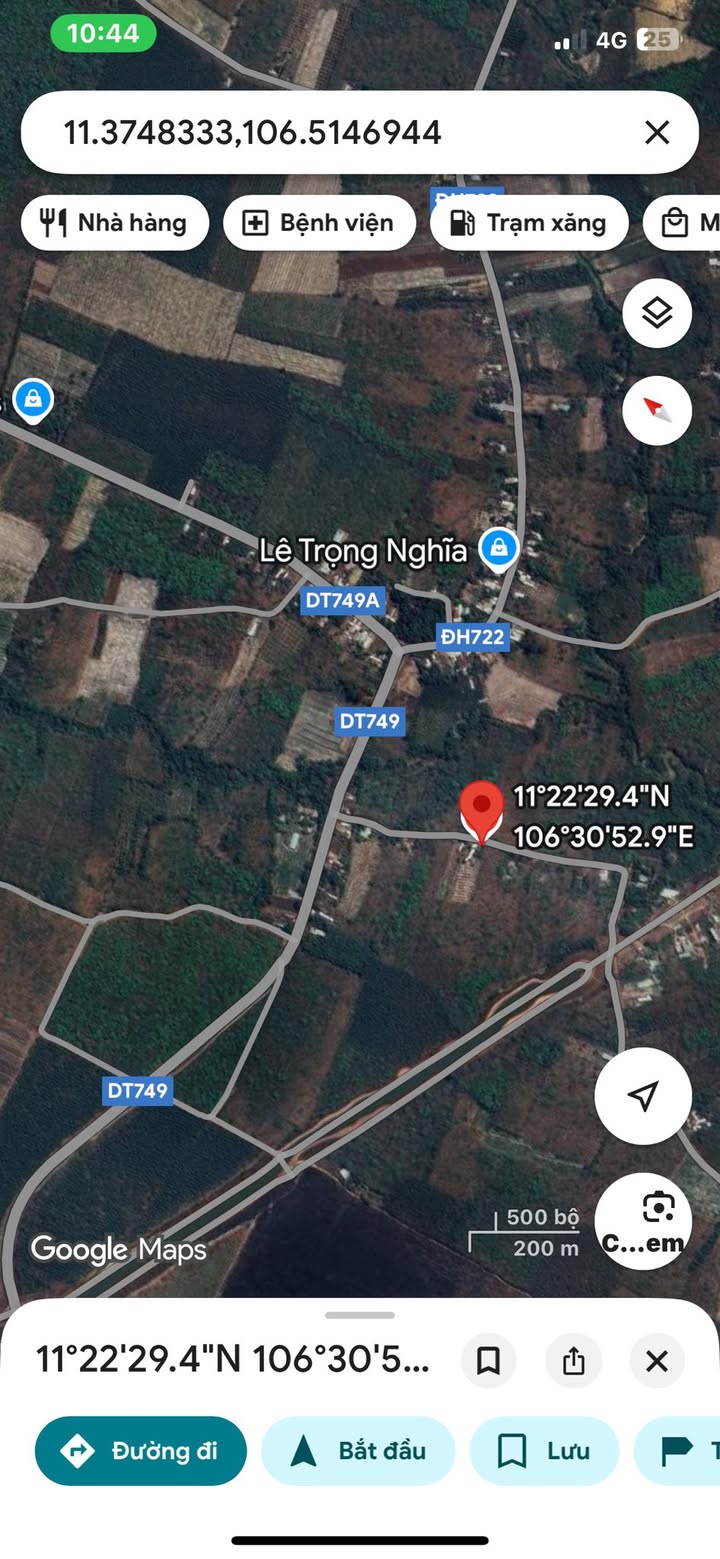Open the Lê Trọng Nghĩa place marker
This screenshot has width=720, height=1559.
[x=498, y=549]
